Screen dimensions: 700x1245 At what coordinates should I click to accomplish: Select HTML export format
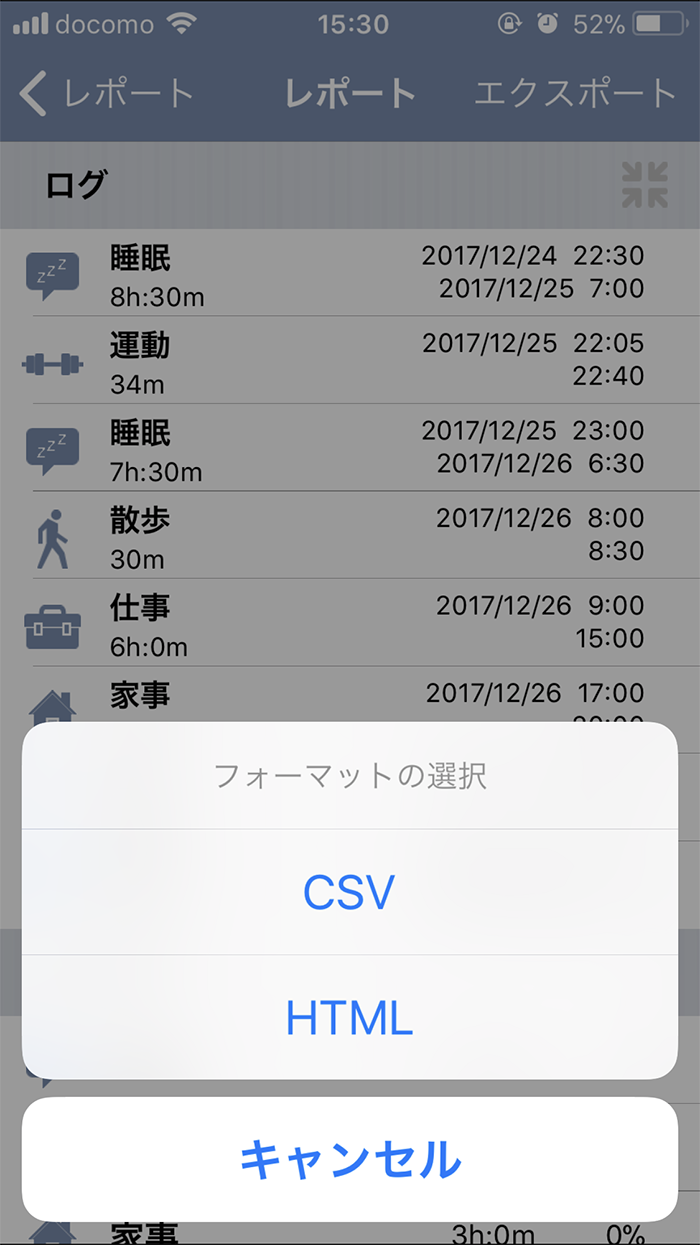350,1017
